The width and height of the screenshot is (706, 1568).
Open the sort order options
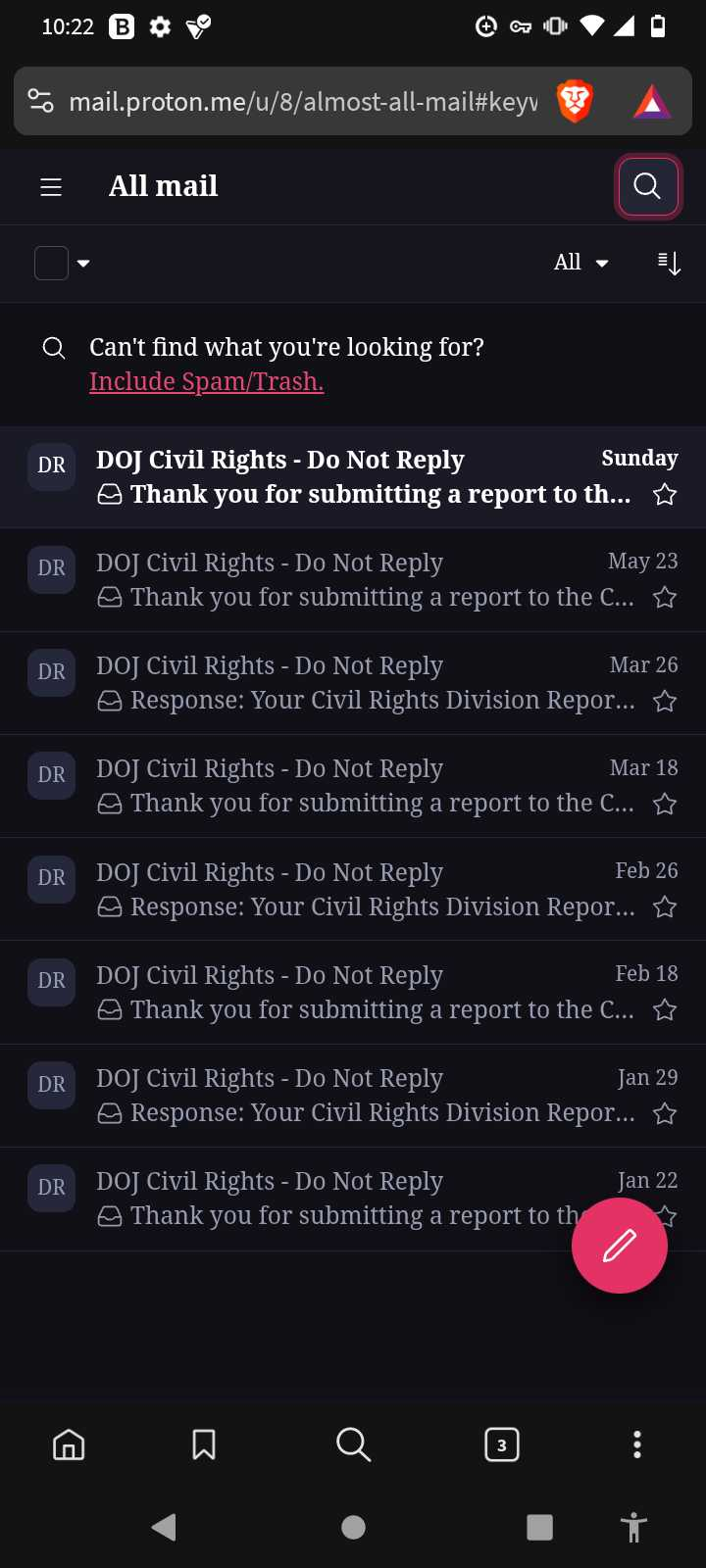[669, 263]
